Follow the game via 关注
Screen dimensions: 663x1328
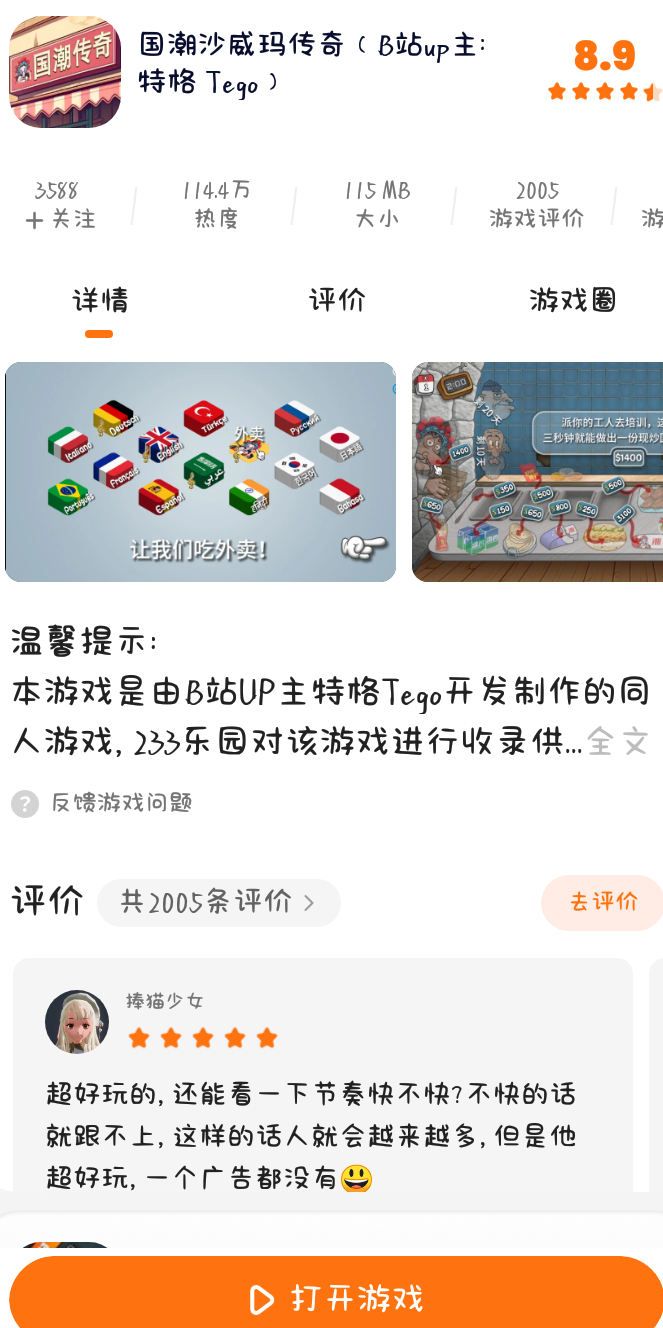[x=60, y=219]
